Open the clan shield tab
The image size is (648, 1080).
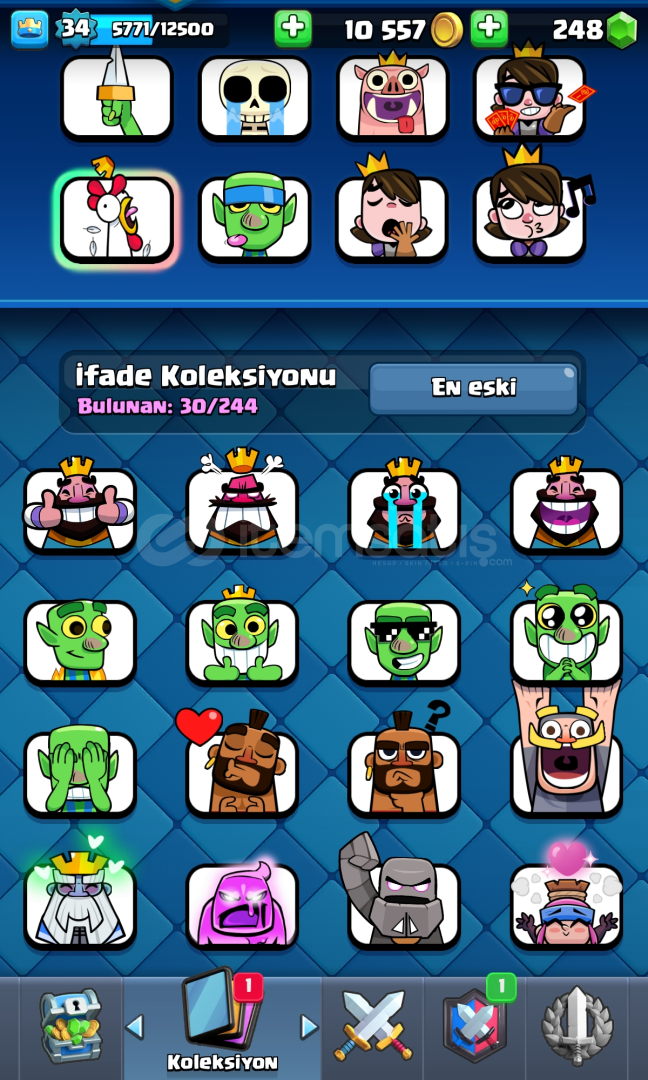(x=475, y=1026)
